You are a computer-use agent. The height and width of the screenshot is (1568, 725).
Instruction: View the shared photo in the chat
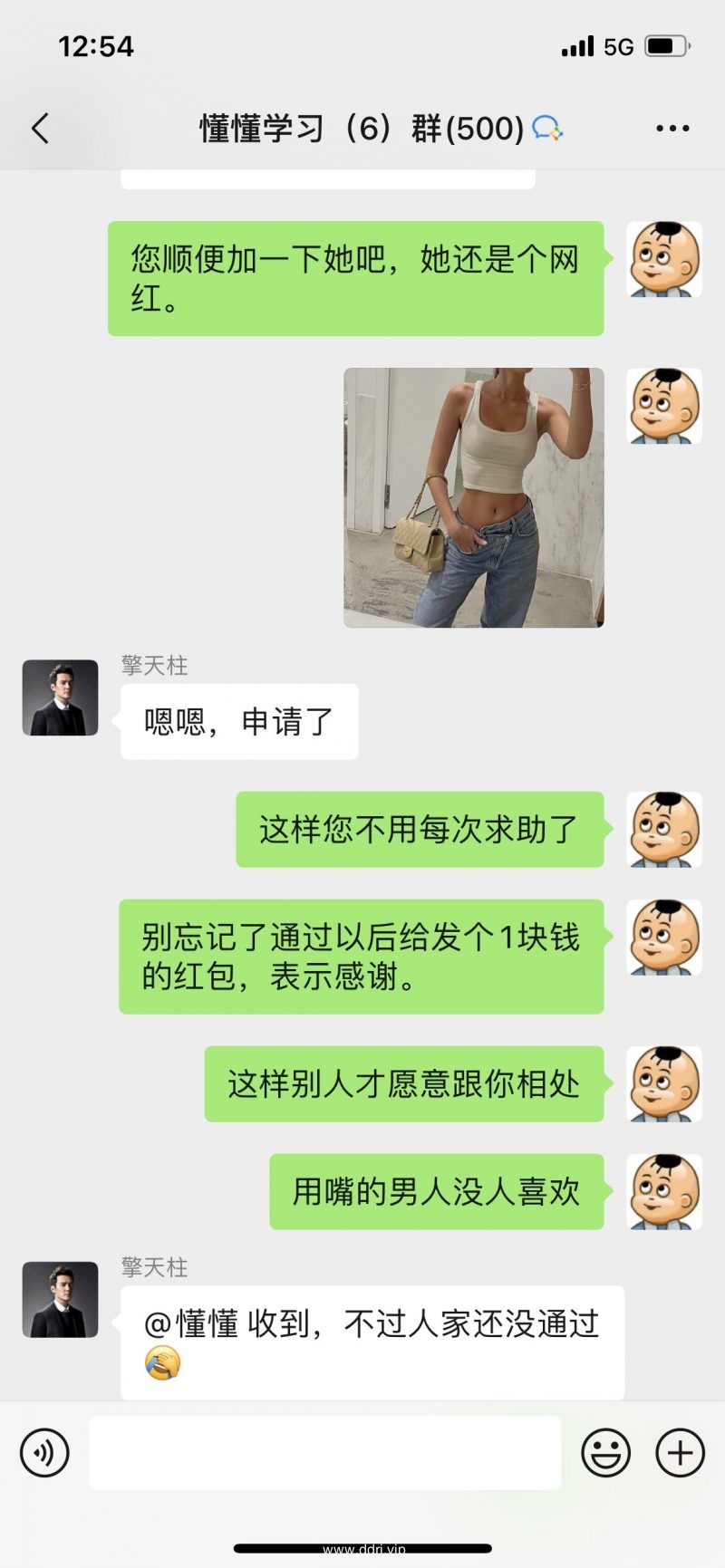[473, 497]
